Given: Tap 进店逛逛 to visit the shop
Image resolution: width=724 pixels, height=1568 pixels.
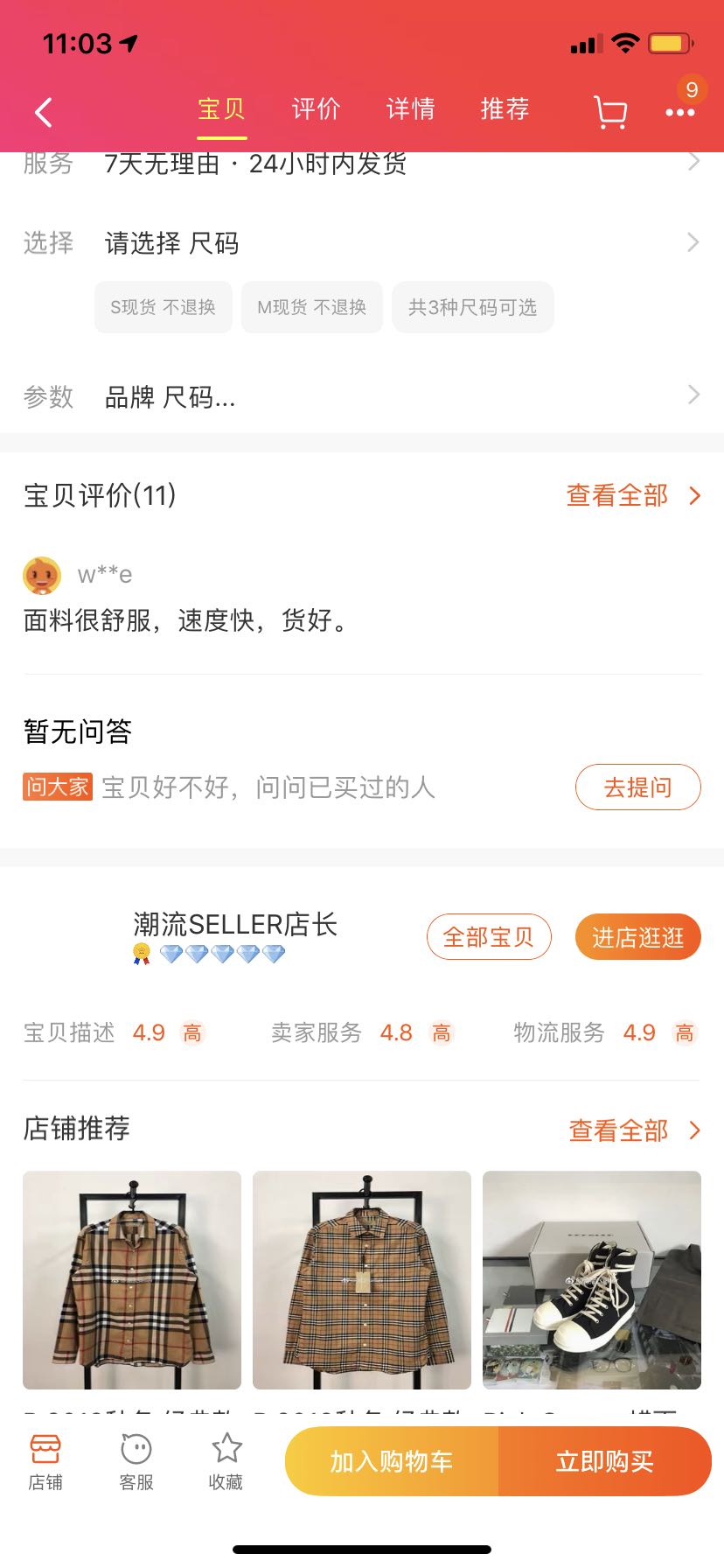Looking at the screenshot, I should 637,937.
